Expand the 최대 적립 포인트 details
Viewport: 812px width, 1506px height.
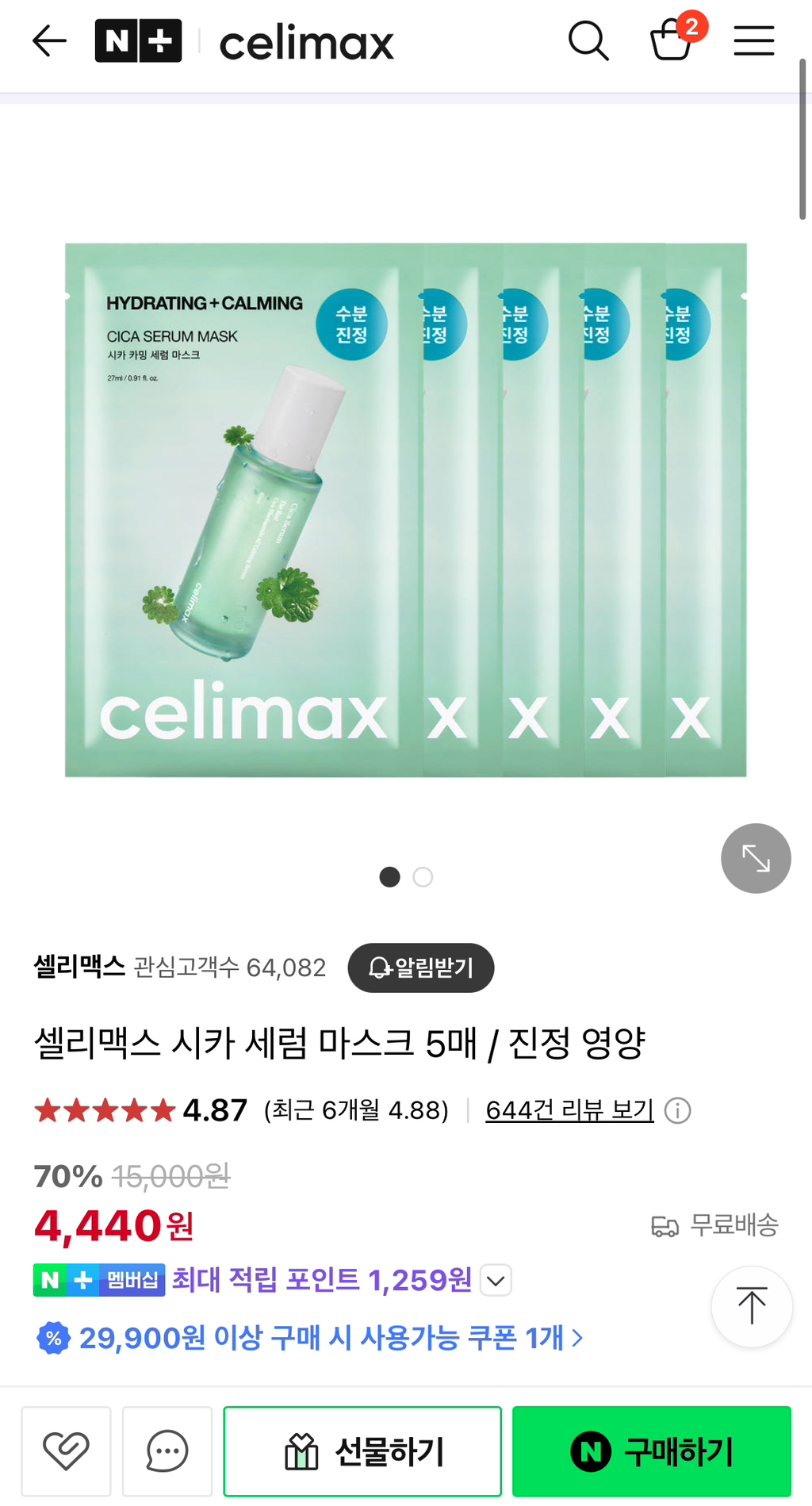(494, 1280)
